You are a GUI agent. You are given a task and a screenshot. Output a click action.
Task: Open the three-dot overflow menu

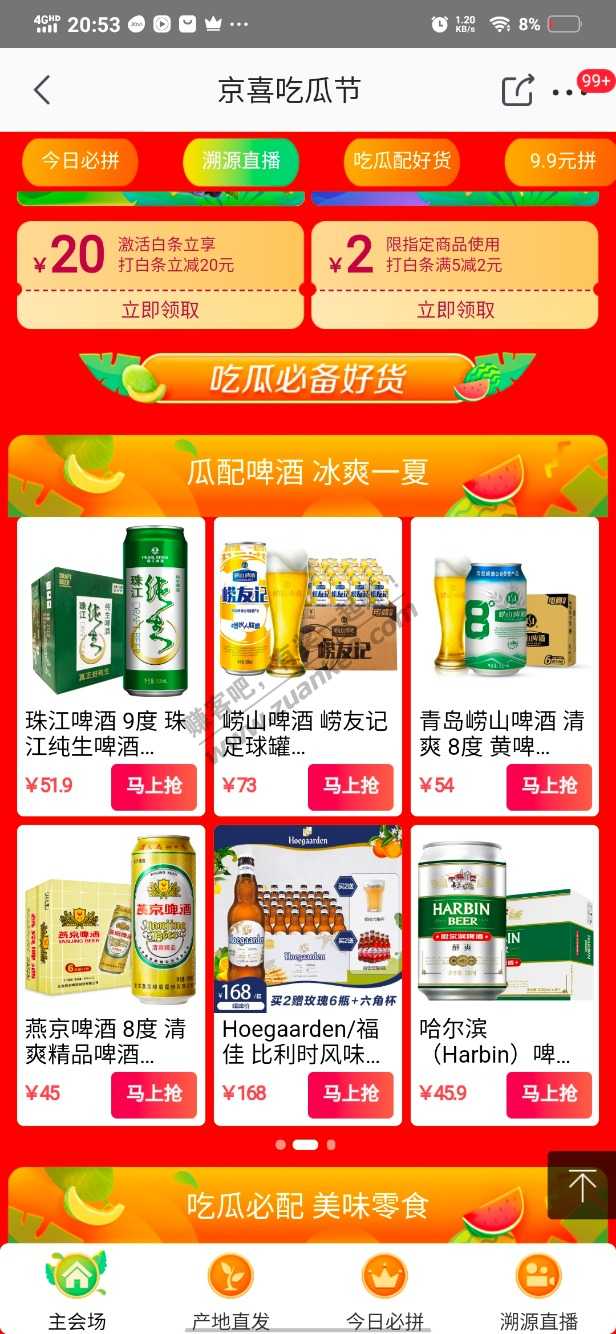[x=568, y=92]
